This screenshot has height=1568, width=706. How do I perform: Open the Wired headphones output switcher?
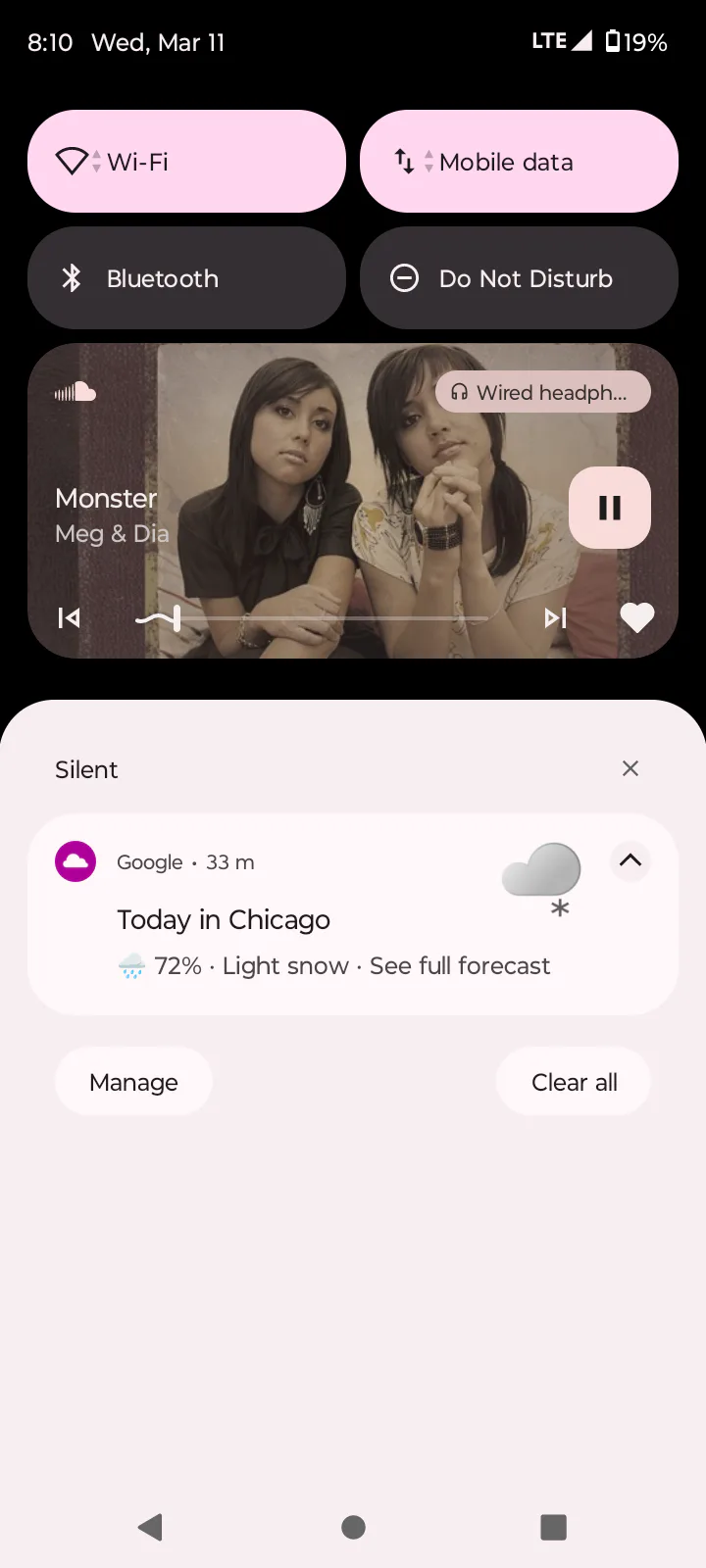pos(542,392)
